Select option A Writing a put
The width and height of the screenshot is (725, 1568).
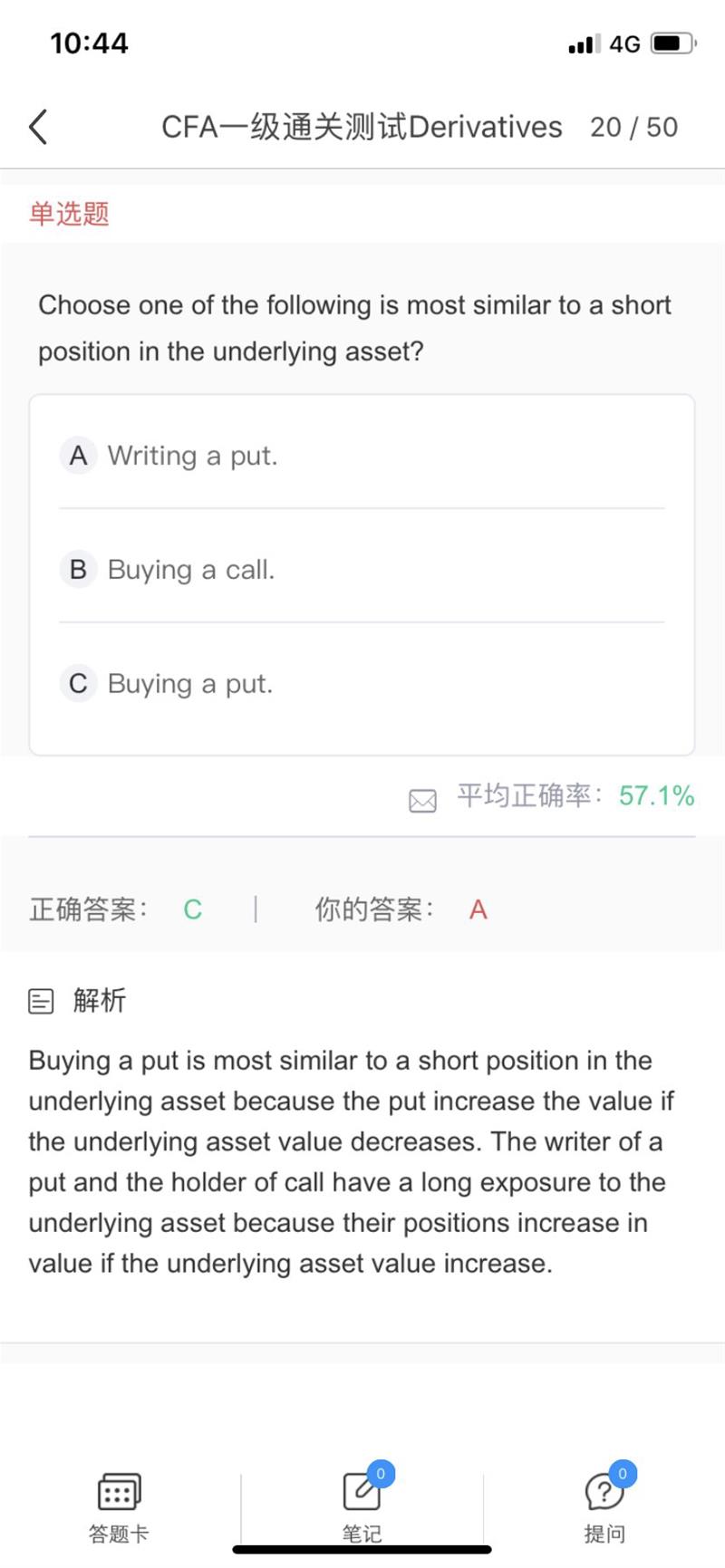(362, 455)
